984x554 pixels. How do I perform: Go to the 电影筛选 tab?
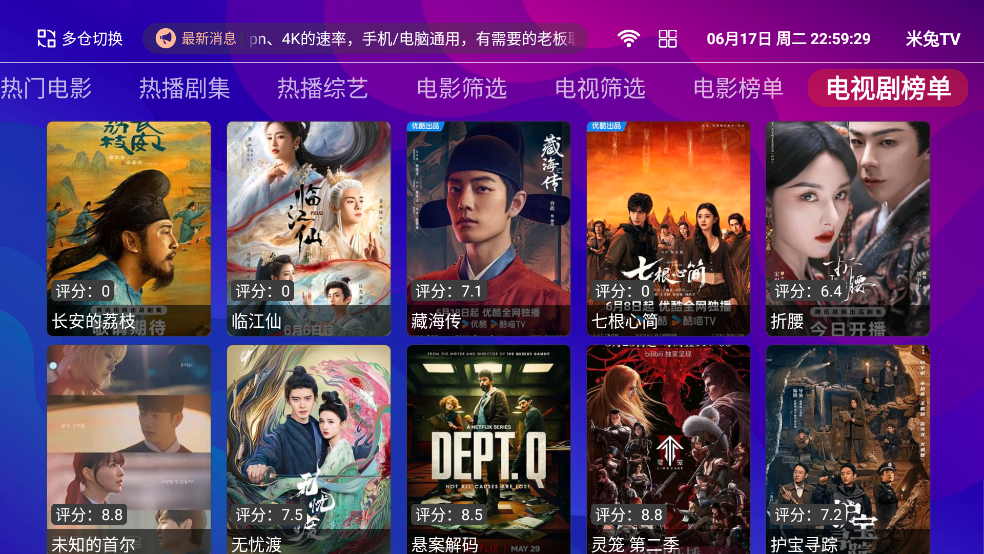tap(461, 88)
